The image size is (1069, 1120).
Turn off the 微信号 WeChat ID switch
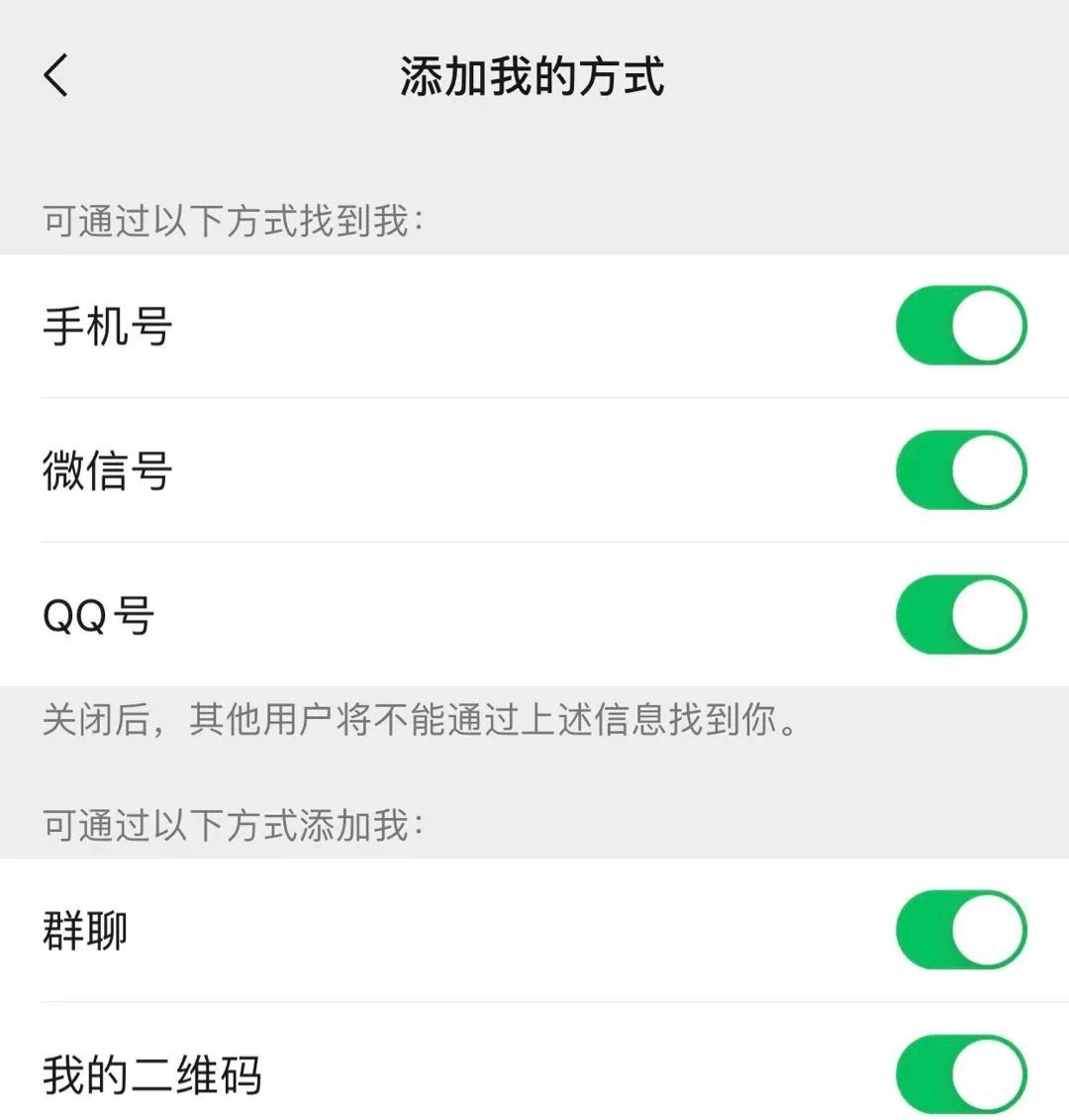[x=961, y=471]
